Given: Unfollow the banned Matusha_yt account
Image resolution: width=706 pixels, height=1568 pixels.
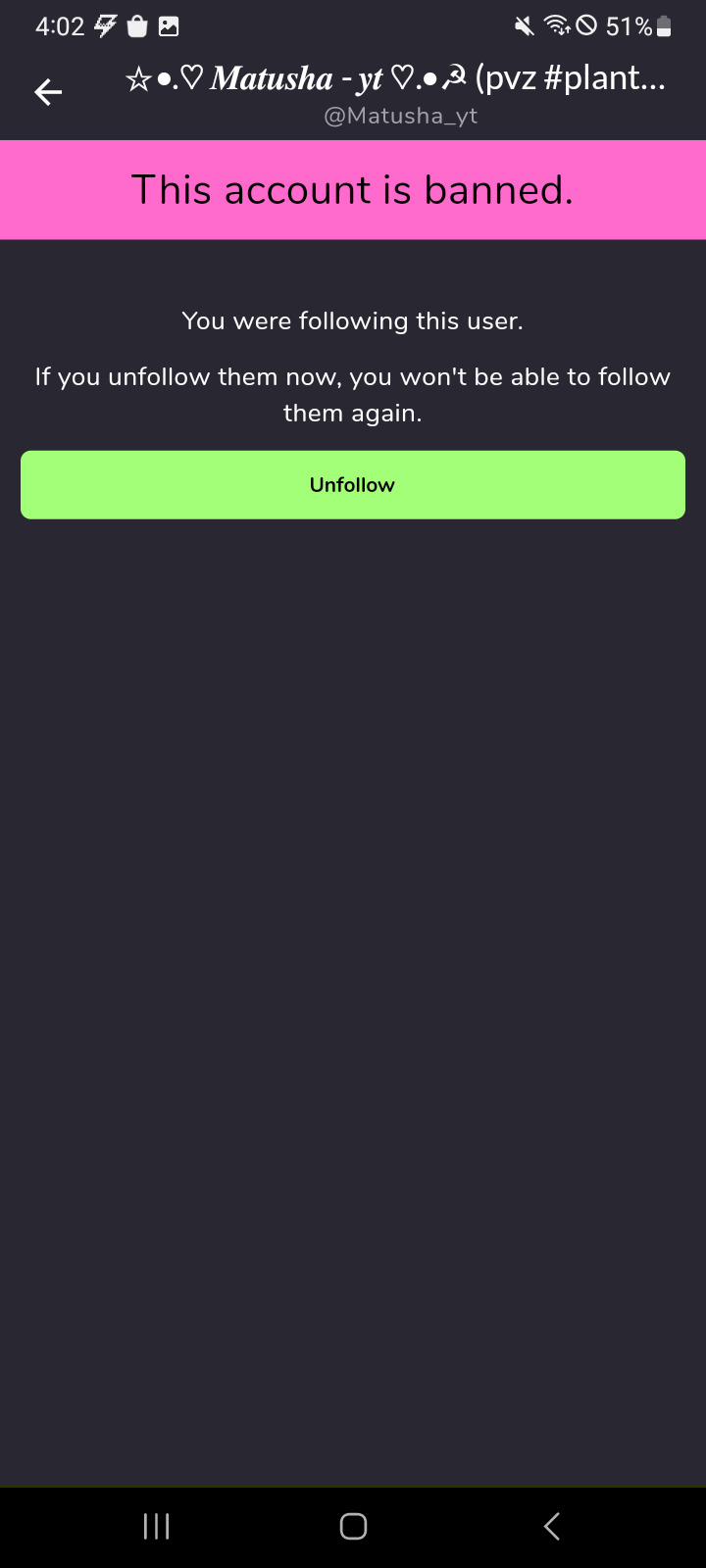Looking at the screenshot, I should point(353,485).
